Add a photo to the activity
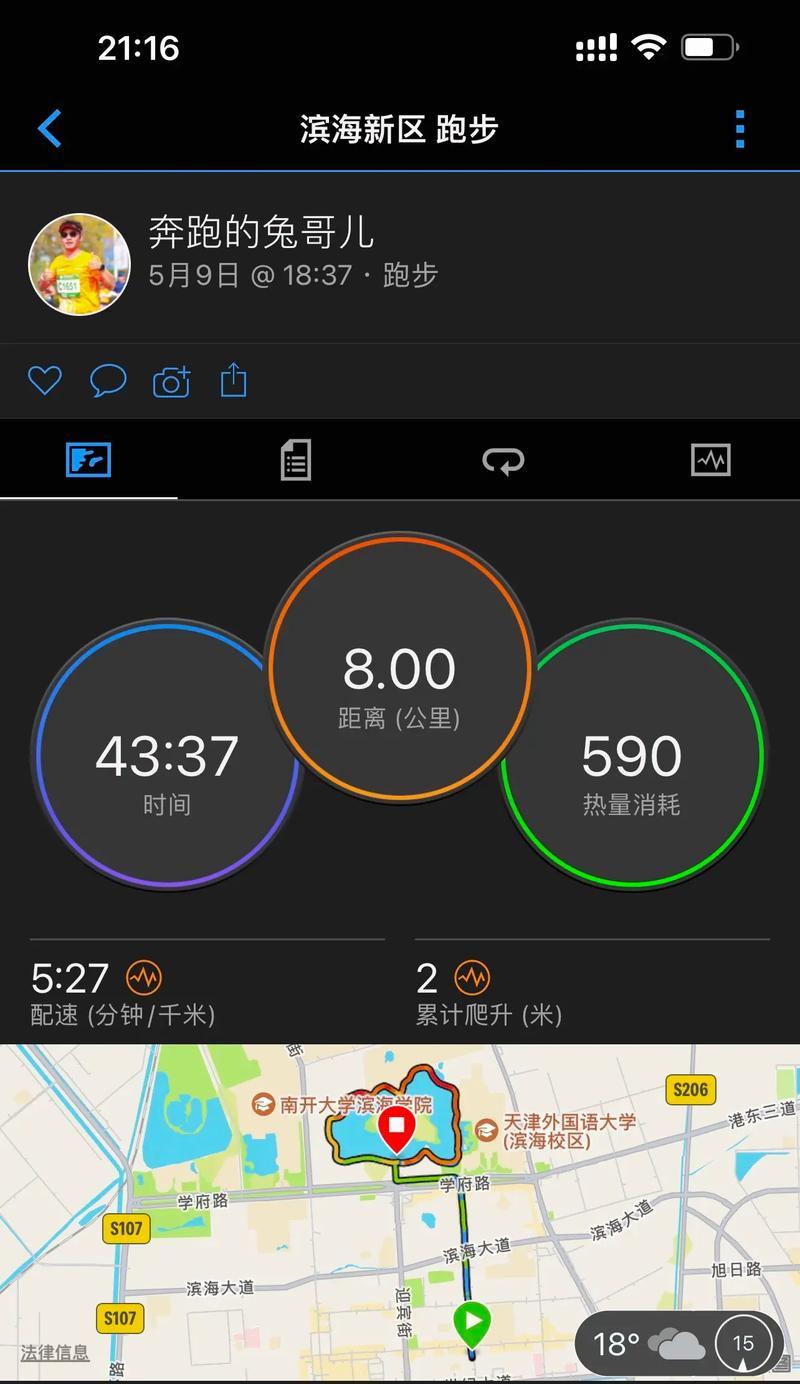This screenshot has width=800, height=1384. pos(171,381)
